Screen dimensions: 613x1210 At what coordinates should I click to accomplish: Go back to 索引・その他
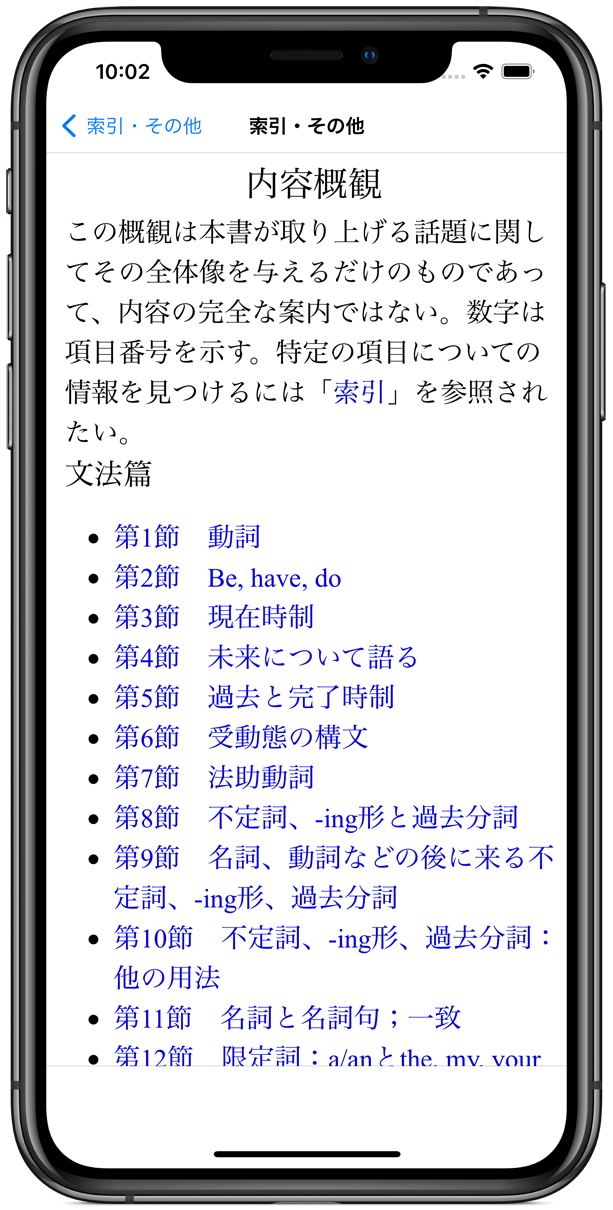131,126
